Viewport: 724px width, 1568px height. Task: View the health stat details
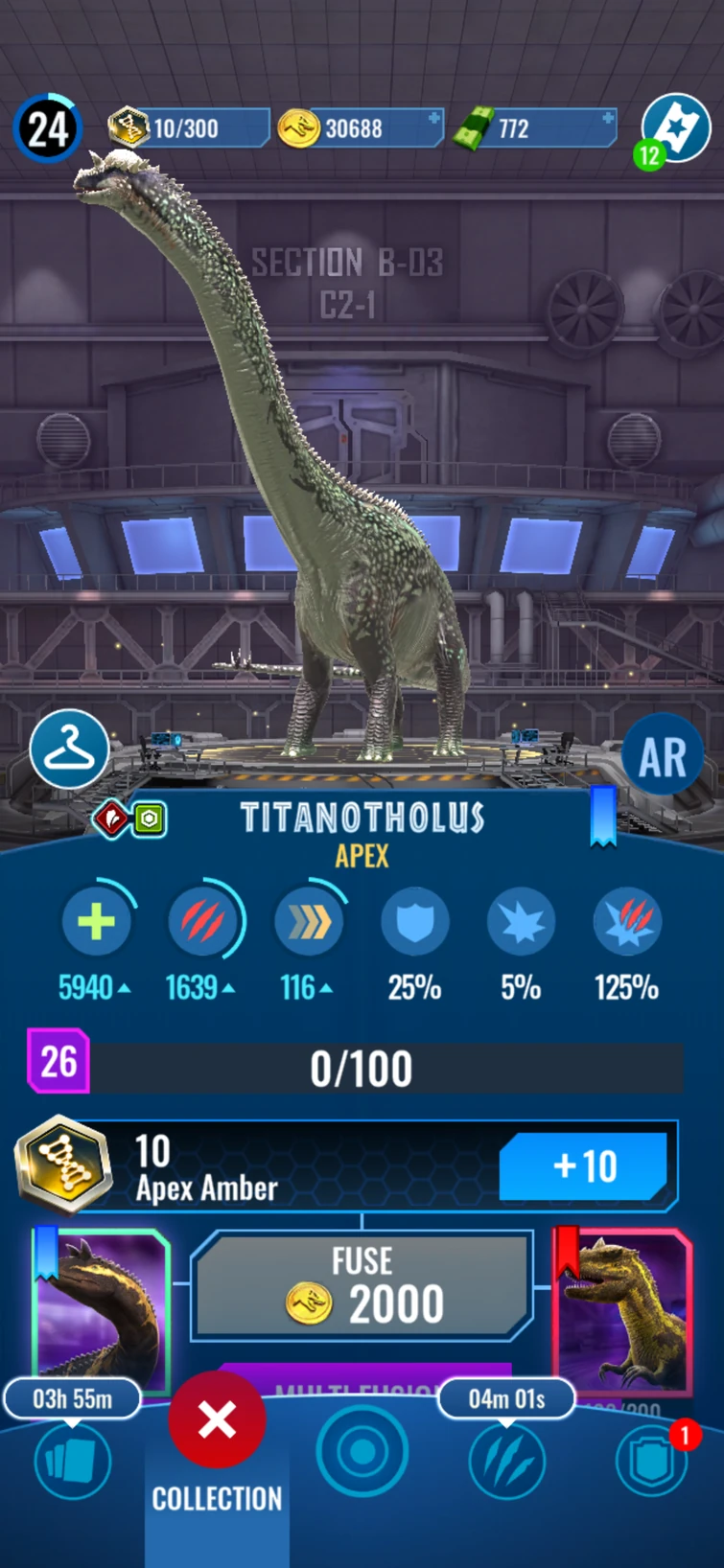click(x=96, y=922)
